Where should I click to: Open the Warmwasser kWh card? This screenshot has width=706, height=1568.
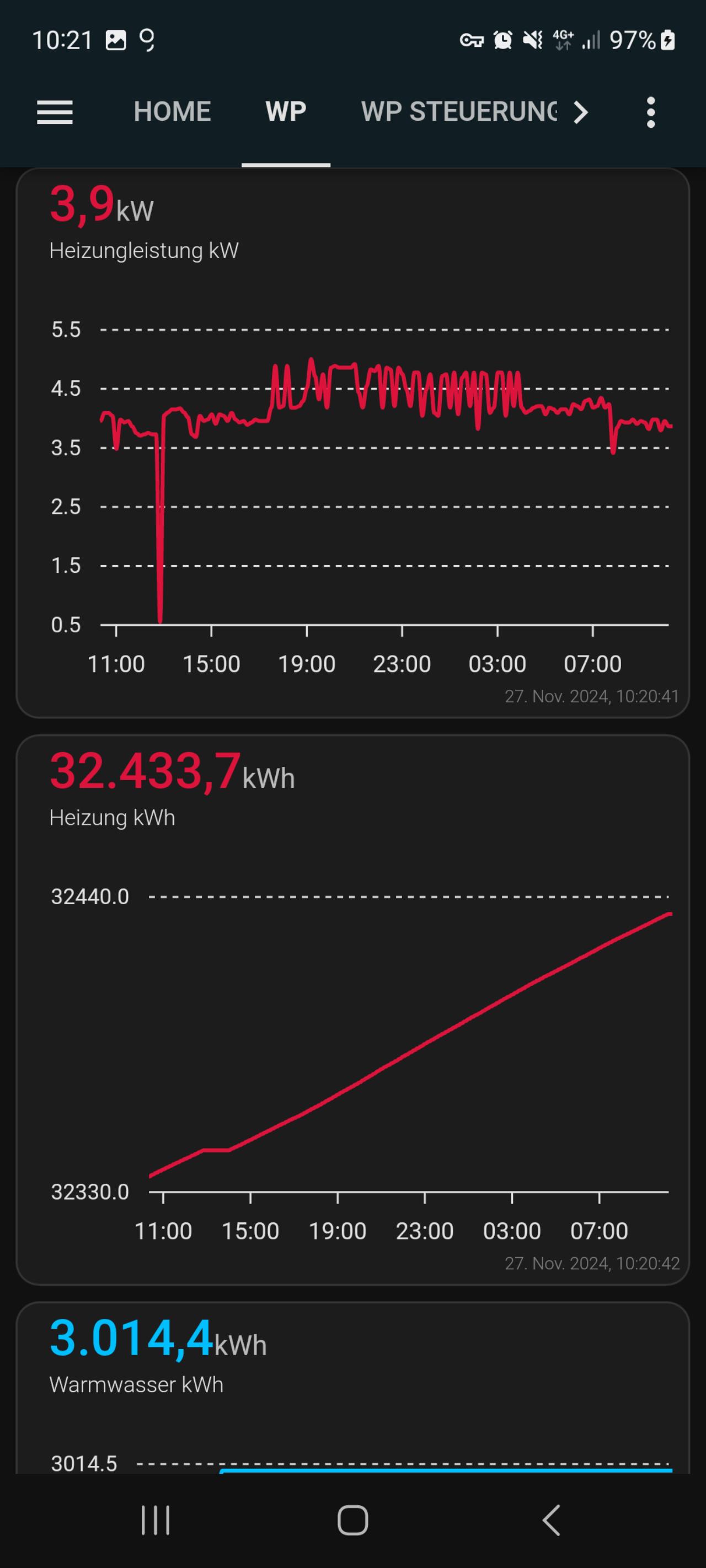(x=352, y=1388)
